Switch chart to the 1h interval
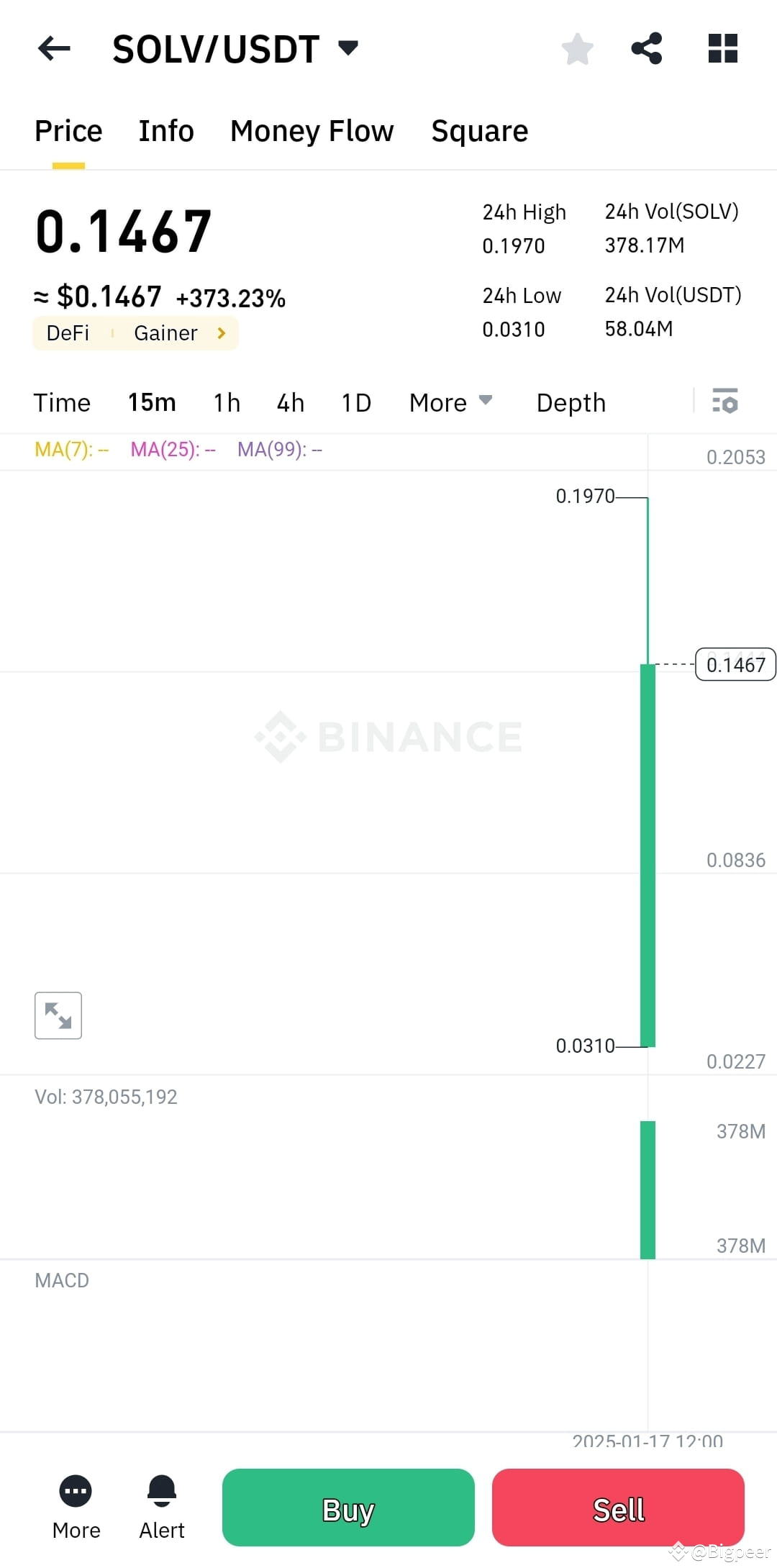The height and width of the screenshot is (1568, 777). point(225,402)
